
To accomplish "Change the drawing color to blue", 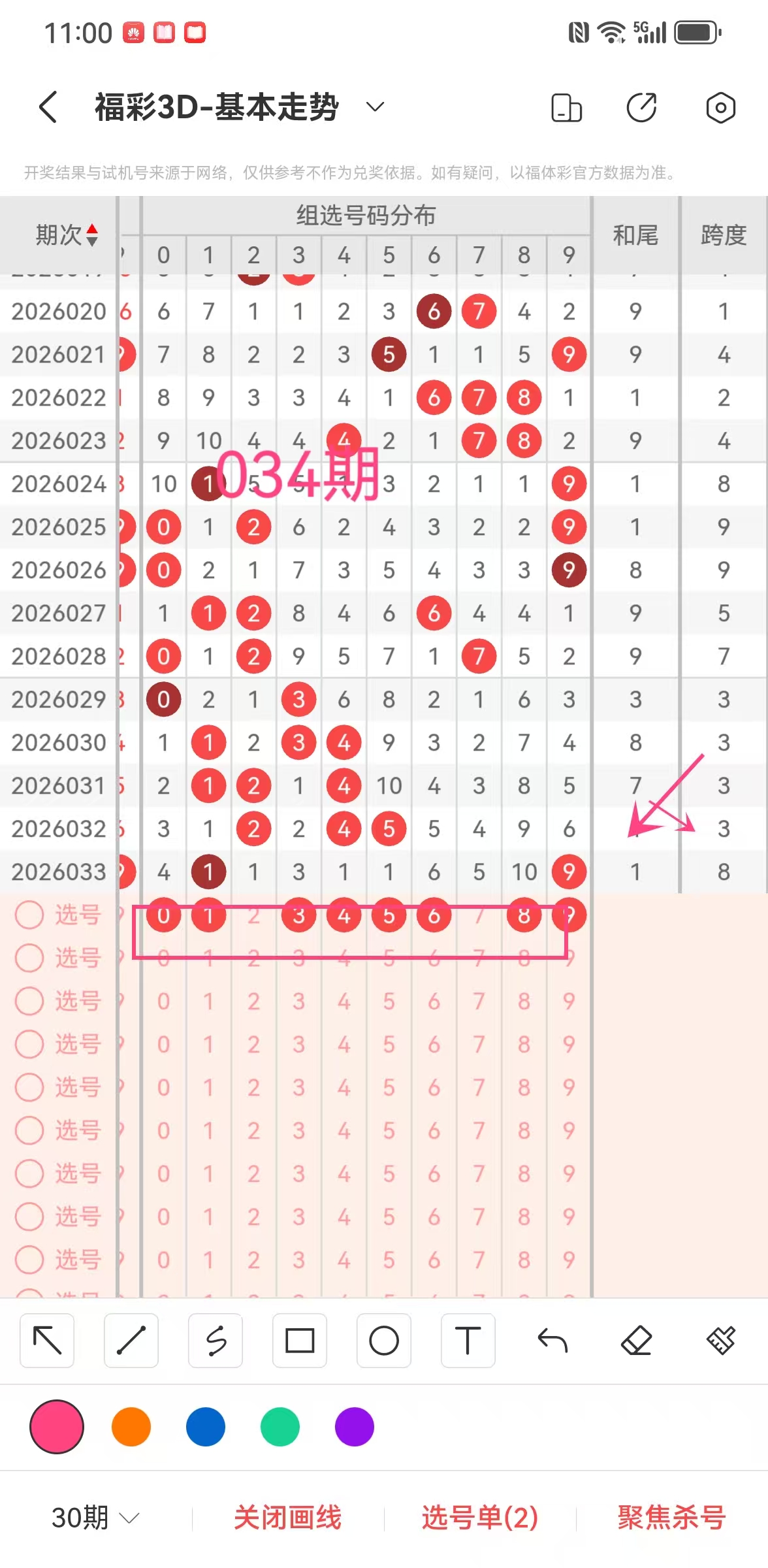I will (206, 1427).
